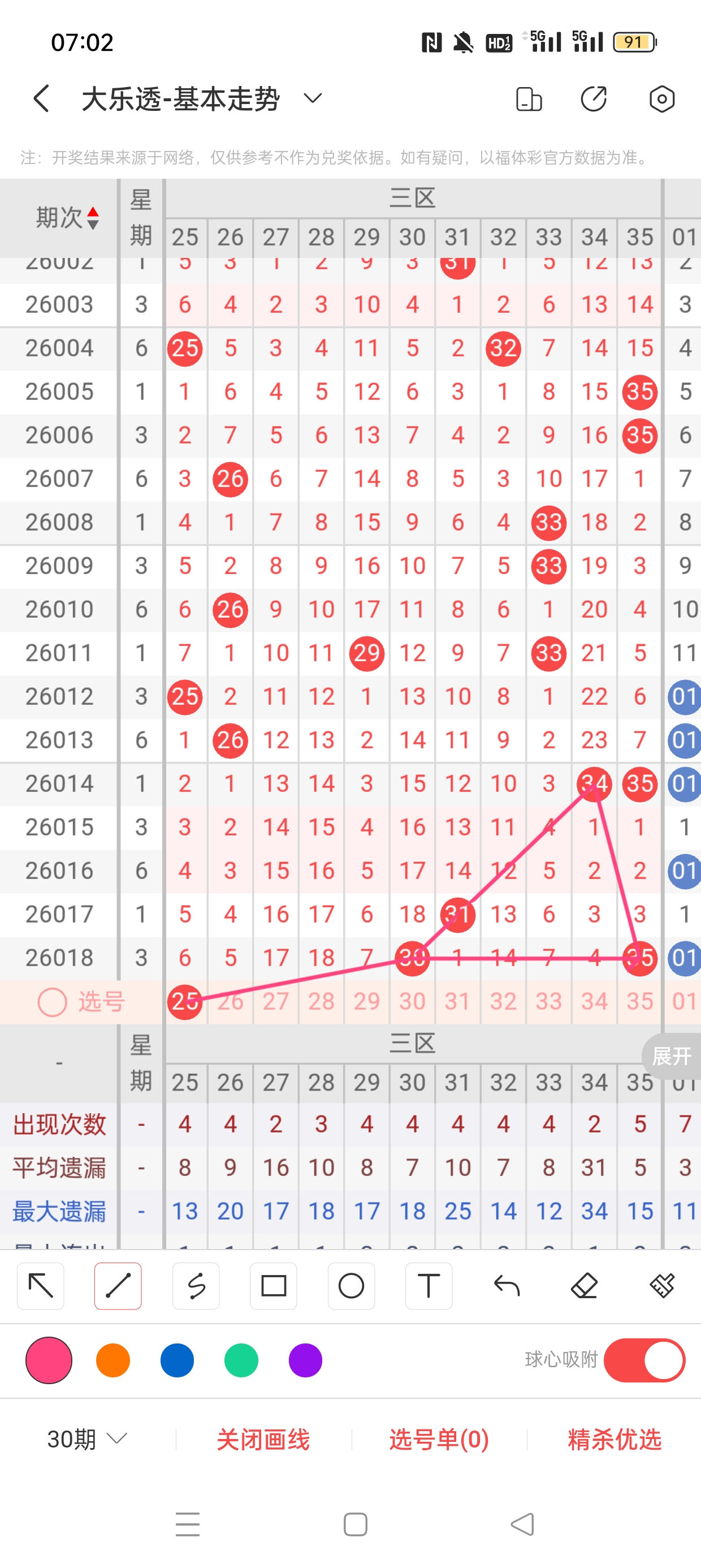Pick the orange drawing color
Screen dimensions: 701x1568
tap(113, 1360)
